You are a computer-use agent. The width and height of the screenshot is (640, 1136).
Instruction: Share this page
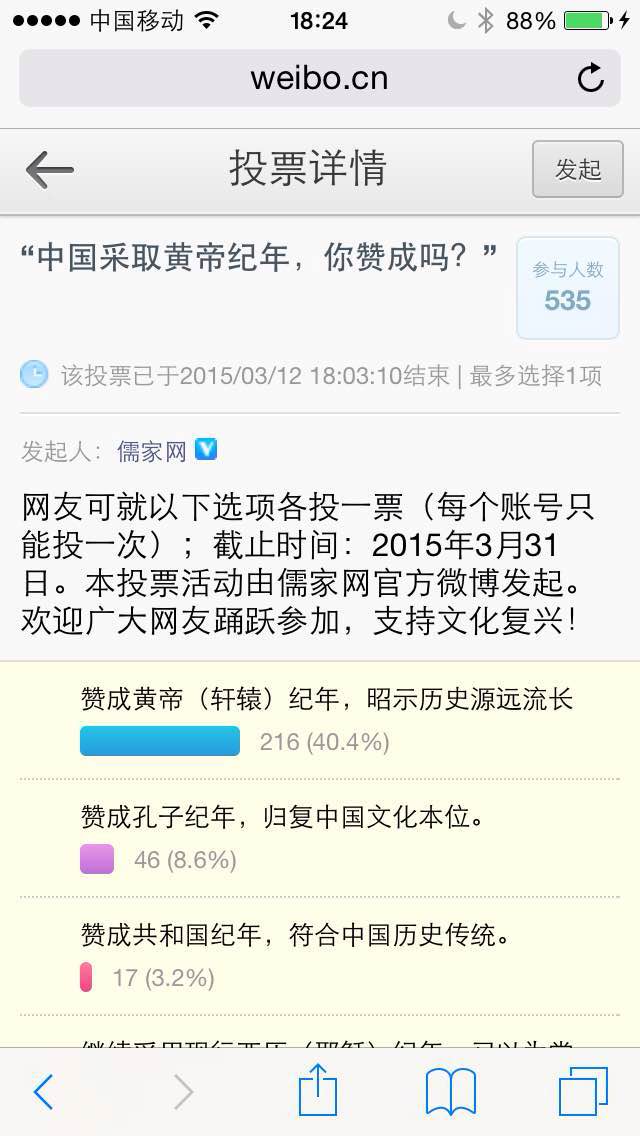318,1090
